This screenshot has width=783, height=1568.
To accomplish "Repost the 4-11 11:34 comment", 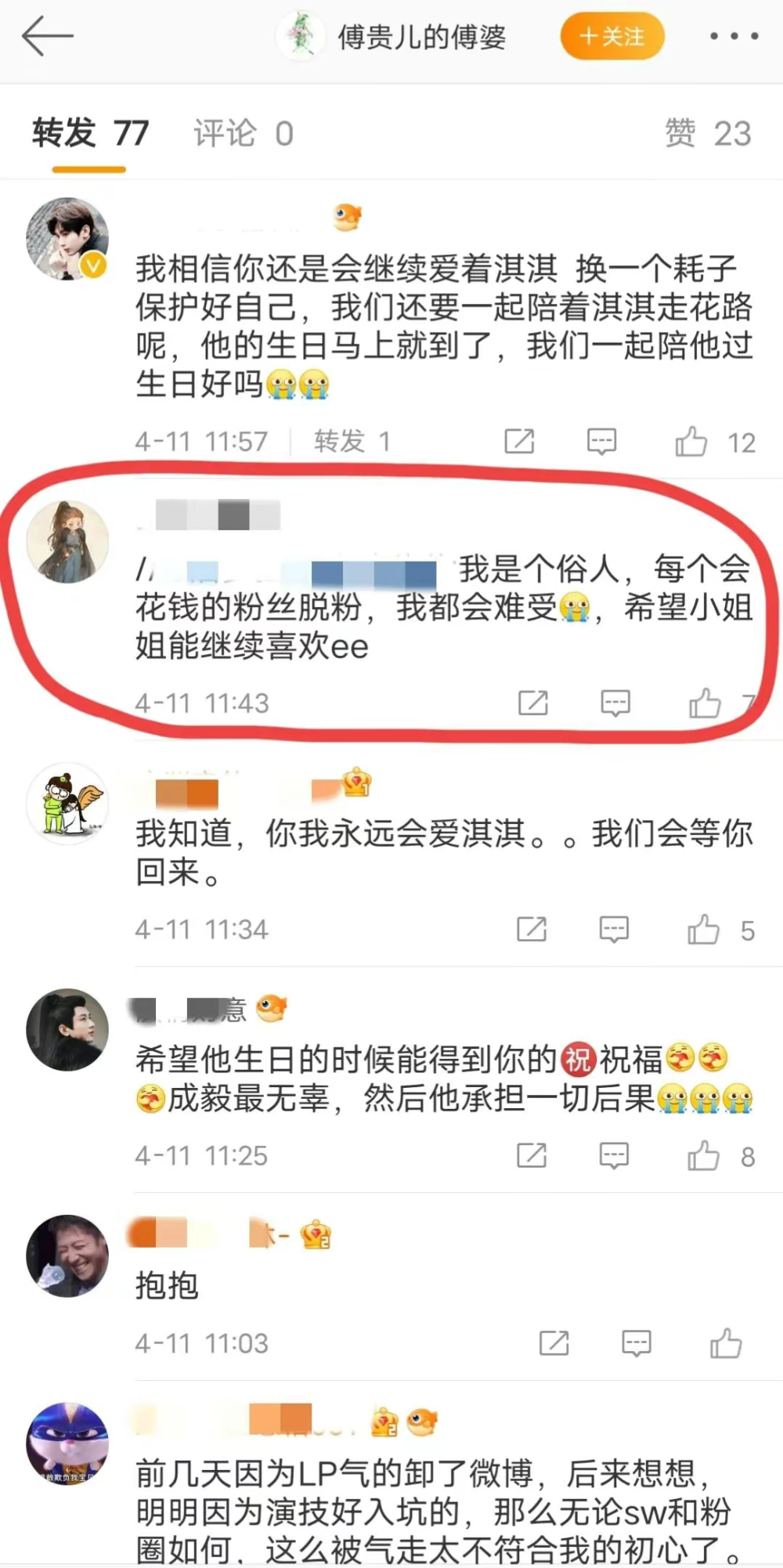I will pos(532,930).
